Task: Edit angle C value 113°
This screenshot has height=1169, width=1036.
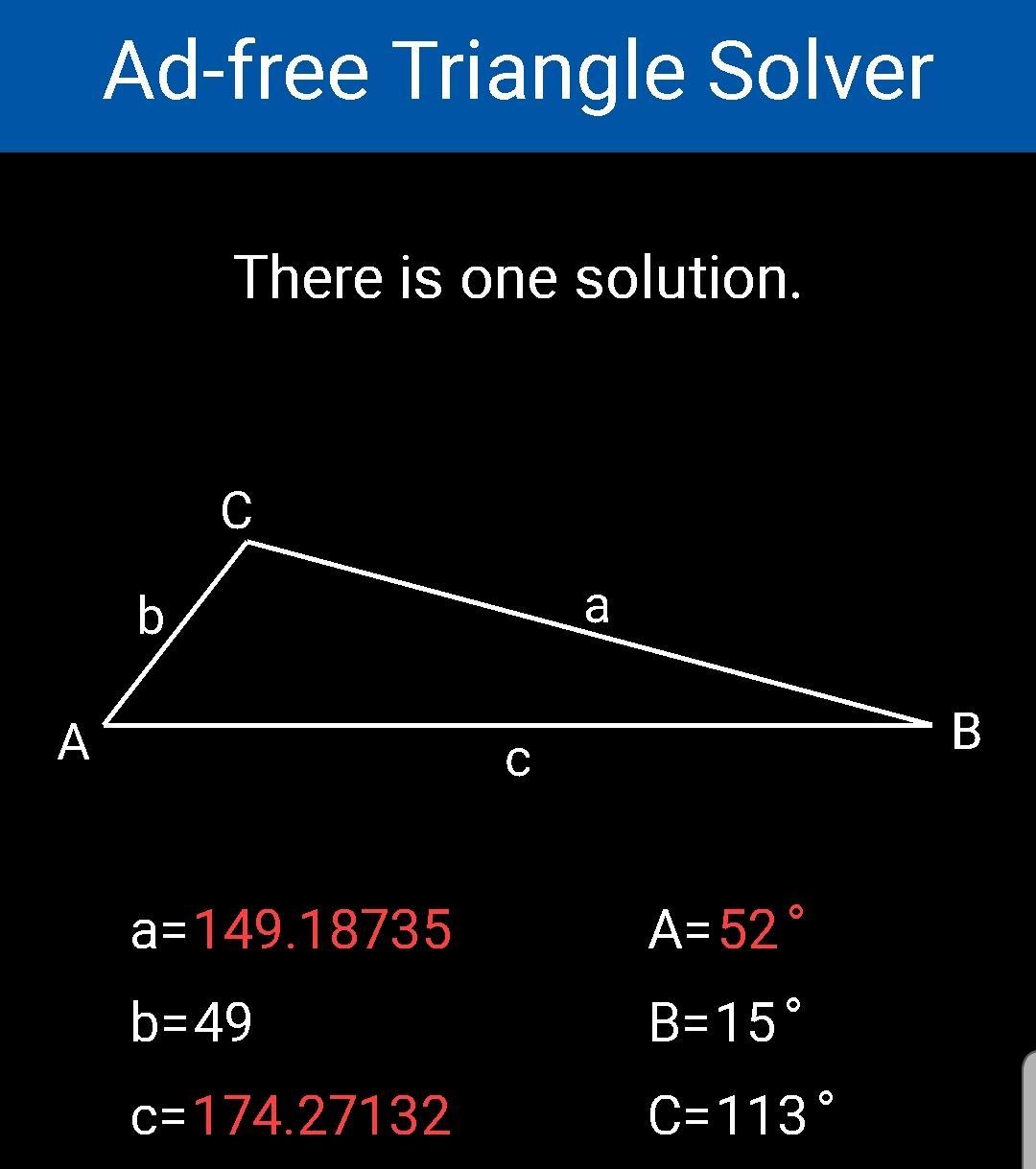Action: point(763,1115)
